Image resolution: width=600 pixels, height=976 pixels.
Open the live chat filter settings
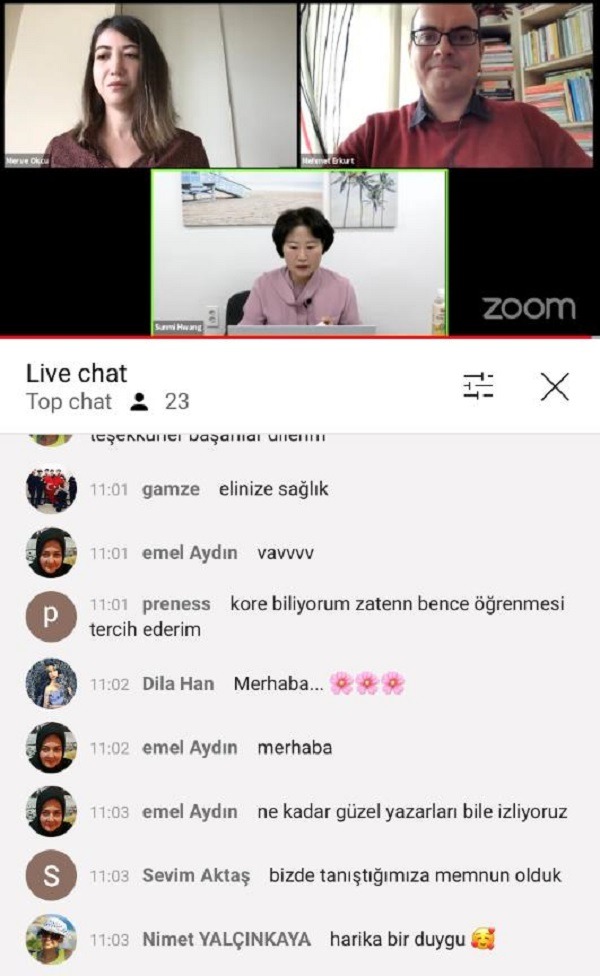(x=478, y=386)
